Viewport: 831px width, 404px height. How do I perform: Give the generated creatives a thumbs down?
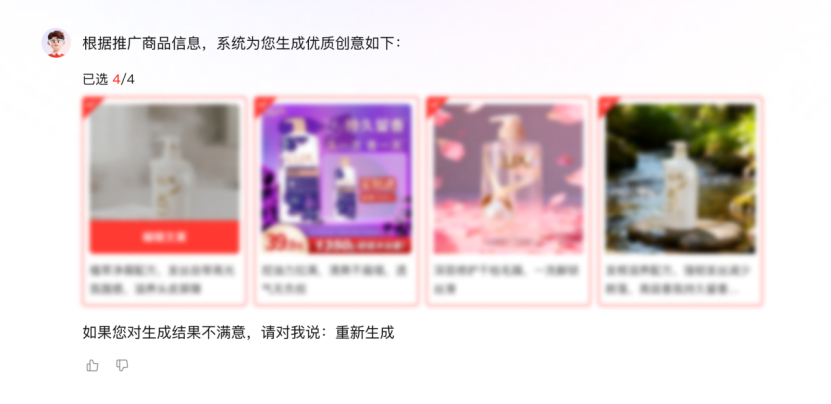[x=122, y=366]
